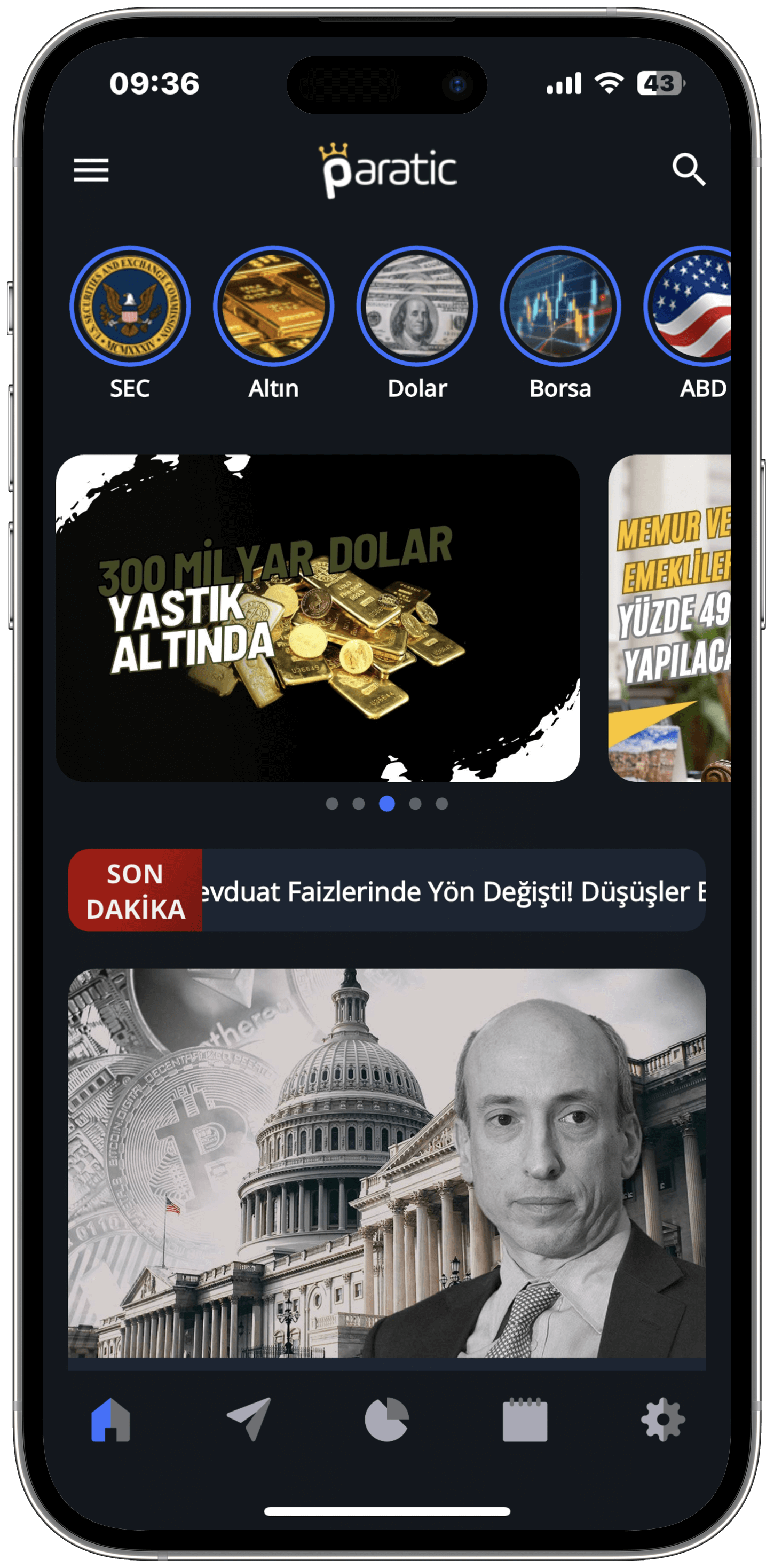Image resolution: width=774 pixels, height=1568 pixels.
Task: Select the Borsa story circle
Action: click(560, 306)
